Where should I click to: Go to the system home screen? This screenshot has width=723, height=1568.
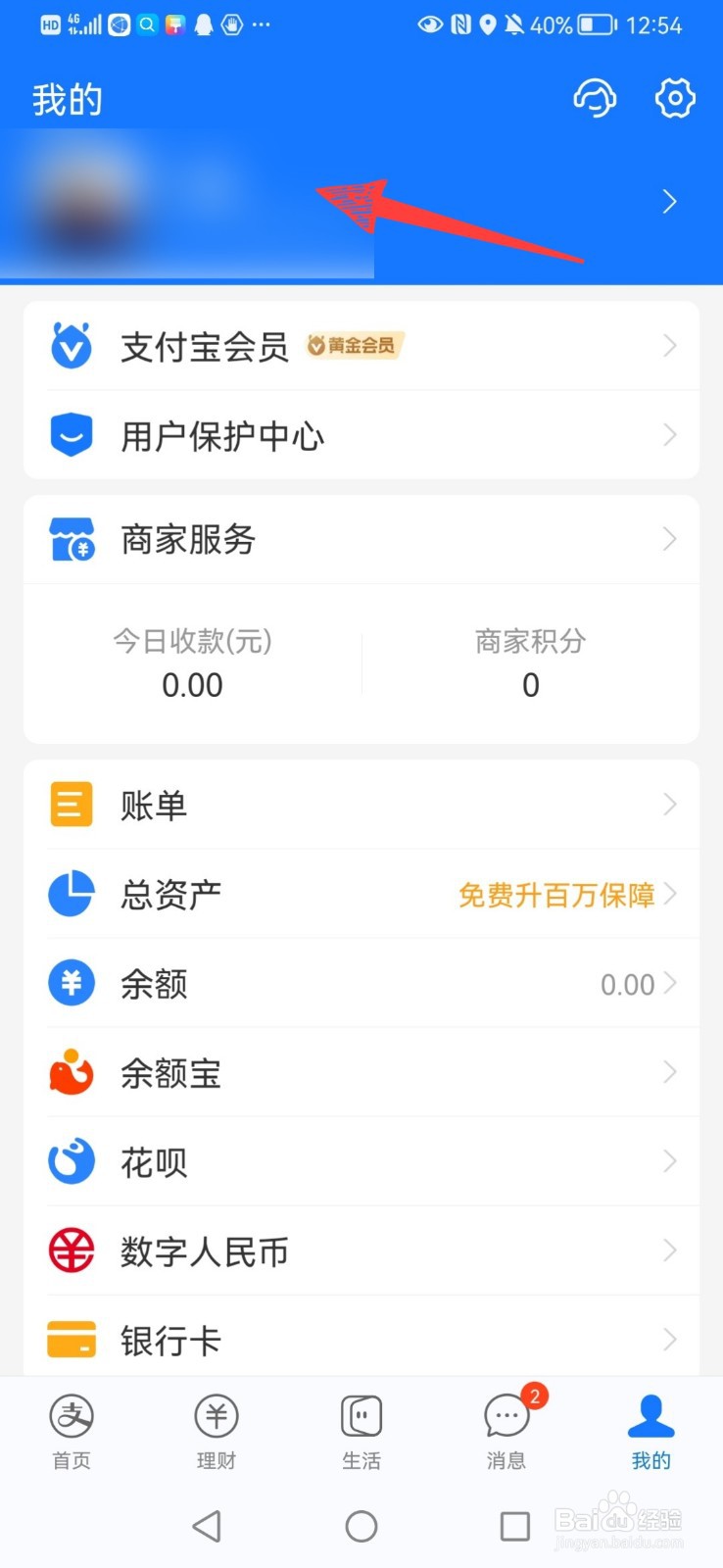click(361, 1526)
